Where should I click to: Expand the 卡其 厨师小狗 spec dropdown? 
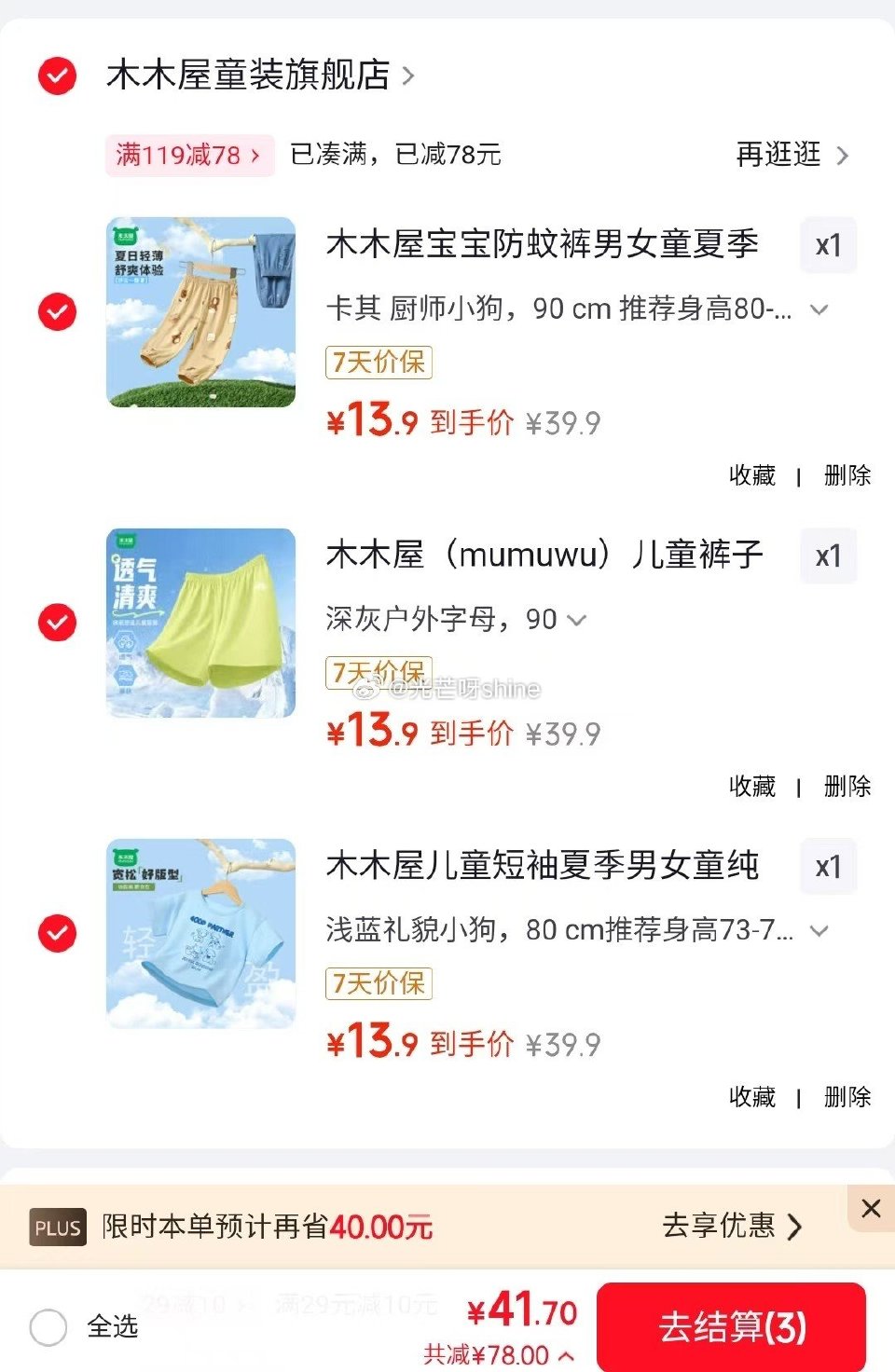819,310
